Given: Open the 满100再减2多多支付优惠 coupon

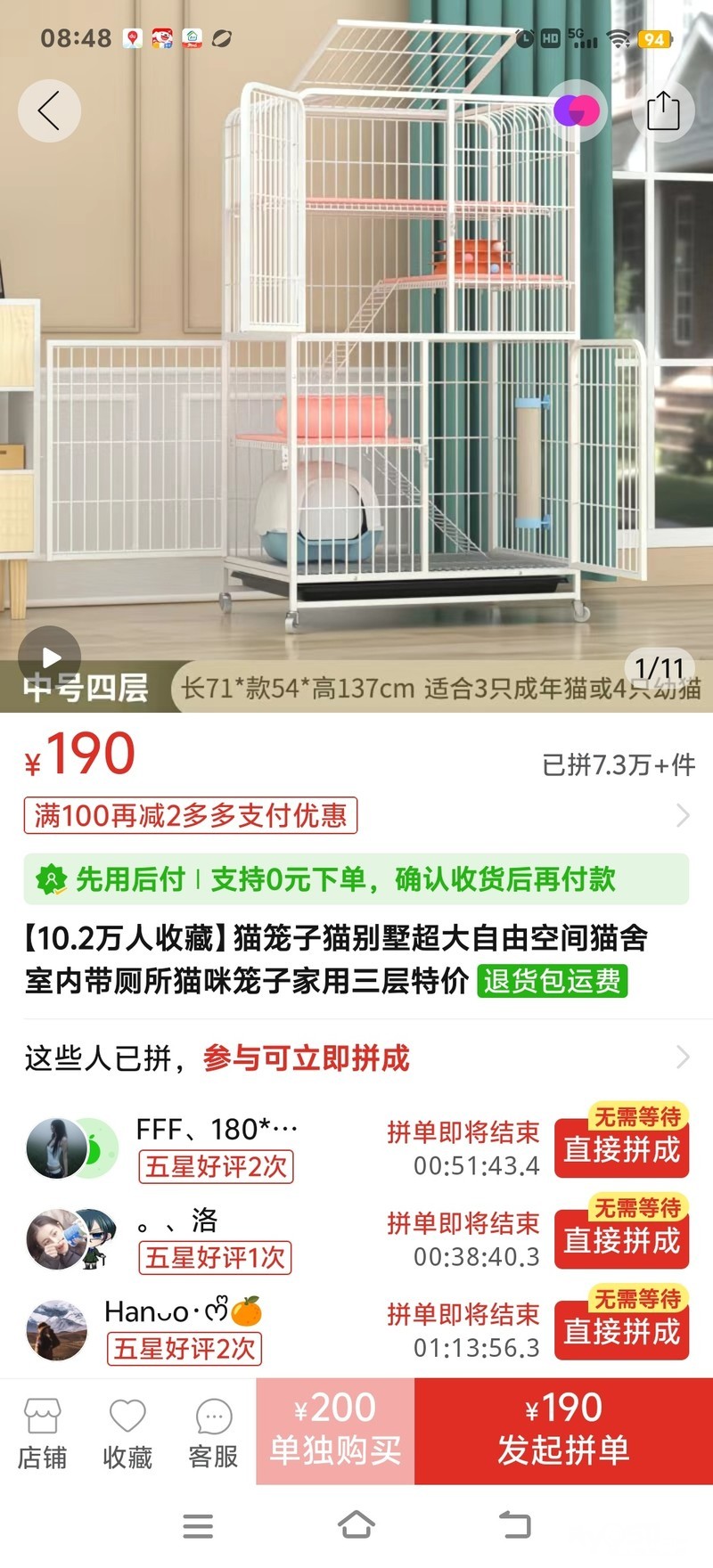Looking at the screenshot, I should pyautogui.click(x=191, y=815).
